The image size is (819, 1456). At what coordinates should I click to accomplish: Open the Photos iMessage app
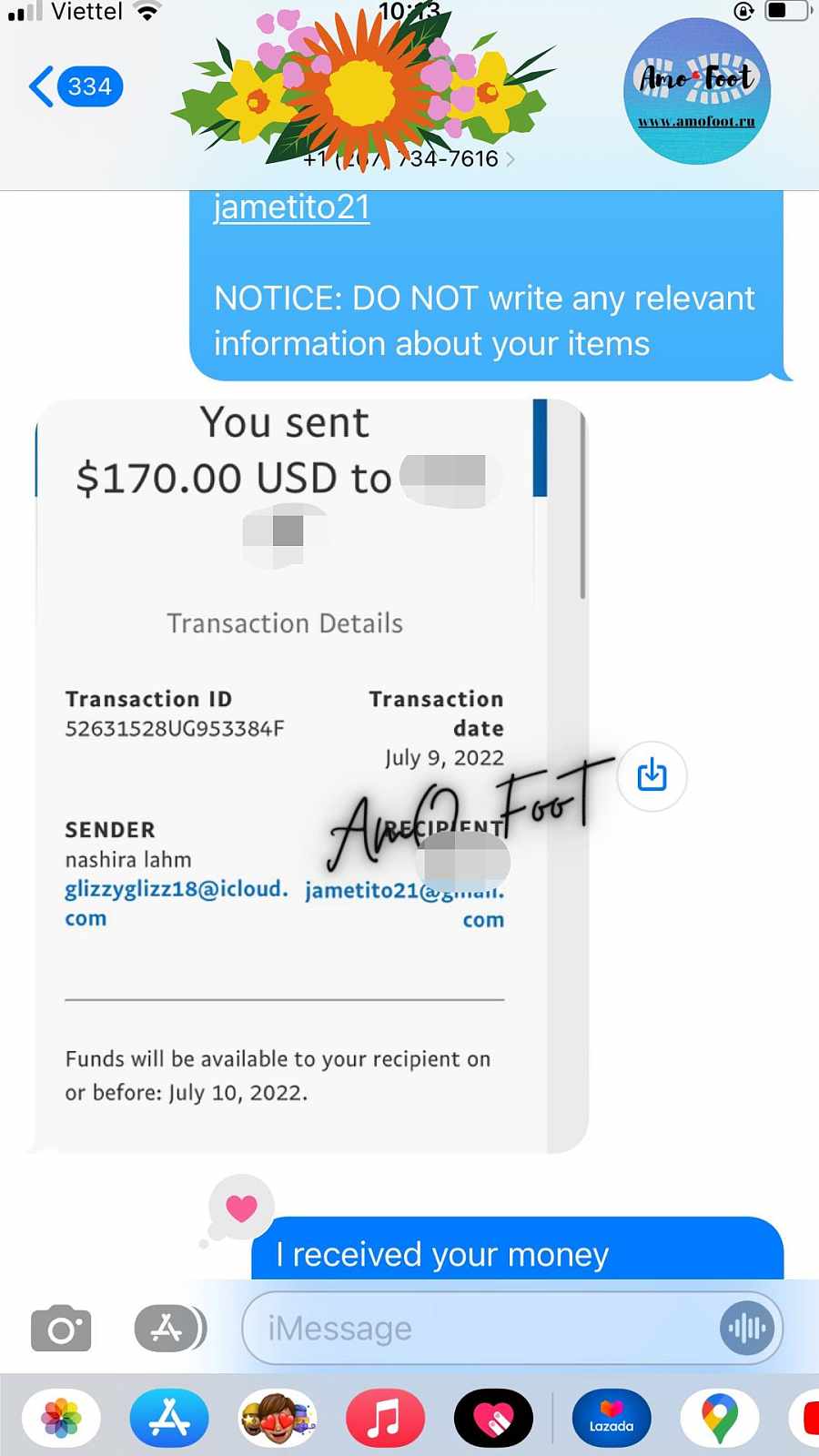pos(61,1418)
